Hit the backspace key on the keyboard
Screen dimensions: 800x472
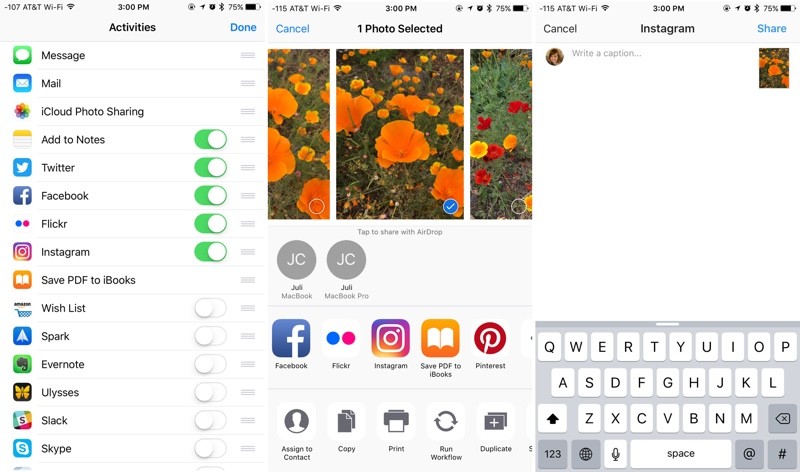point(782,418)
